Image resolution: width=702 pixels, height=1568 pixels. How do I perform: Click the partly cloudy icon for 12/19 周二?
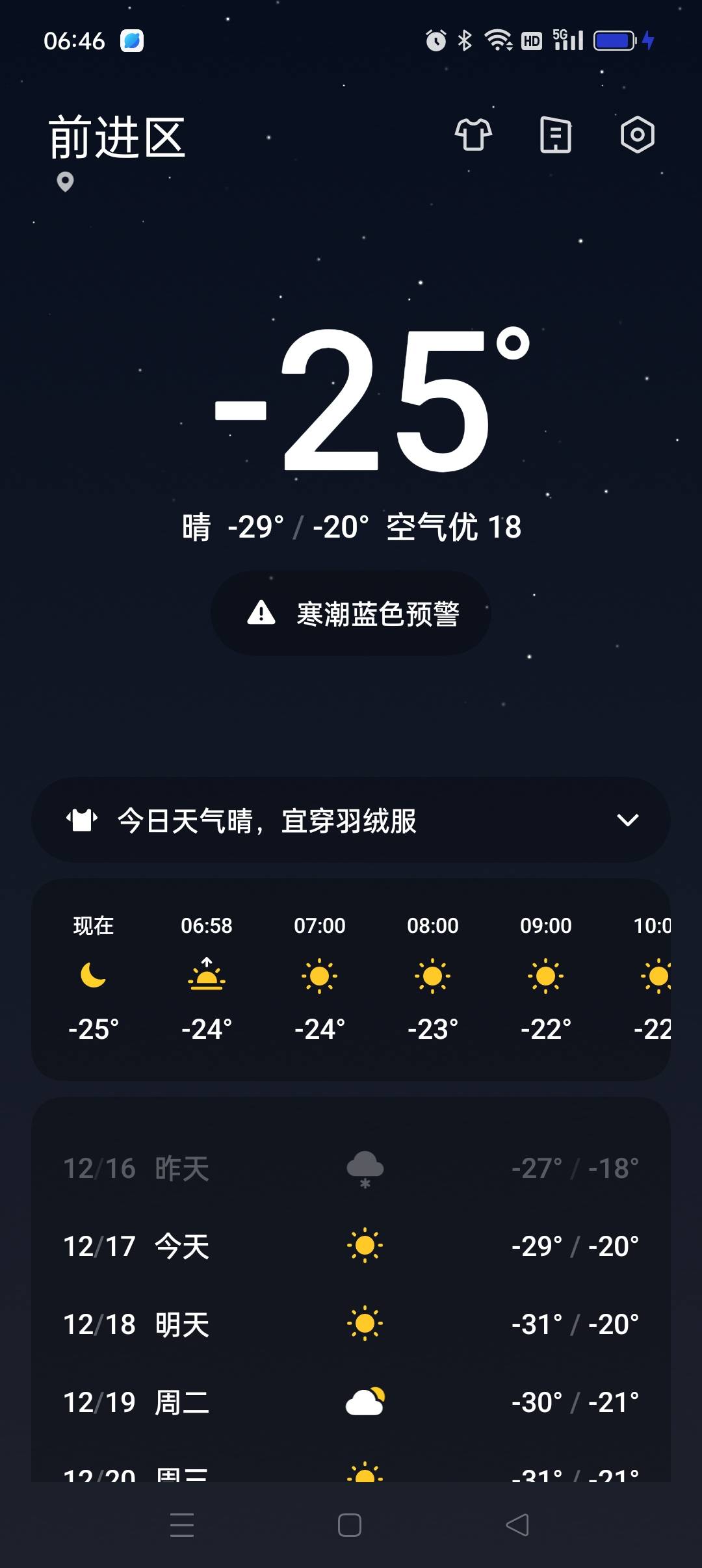pyautogui.click(x=364, y=1402)
